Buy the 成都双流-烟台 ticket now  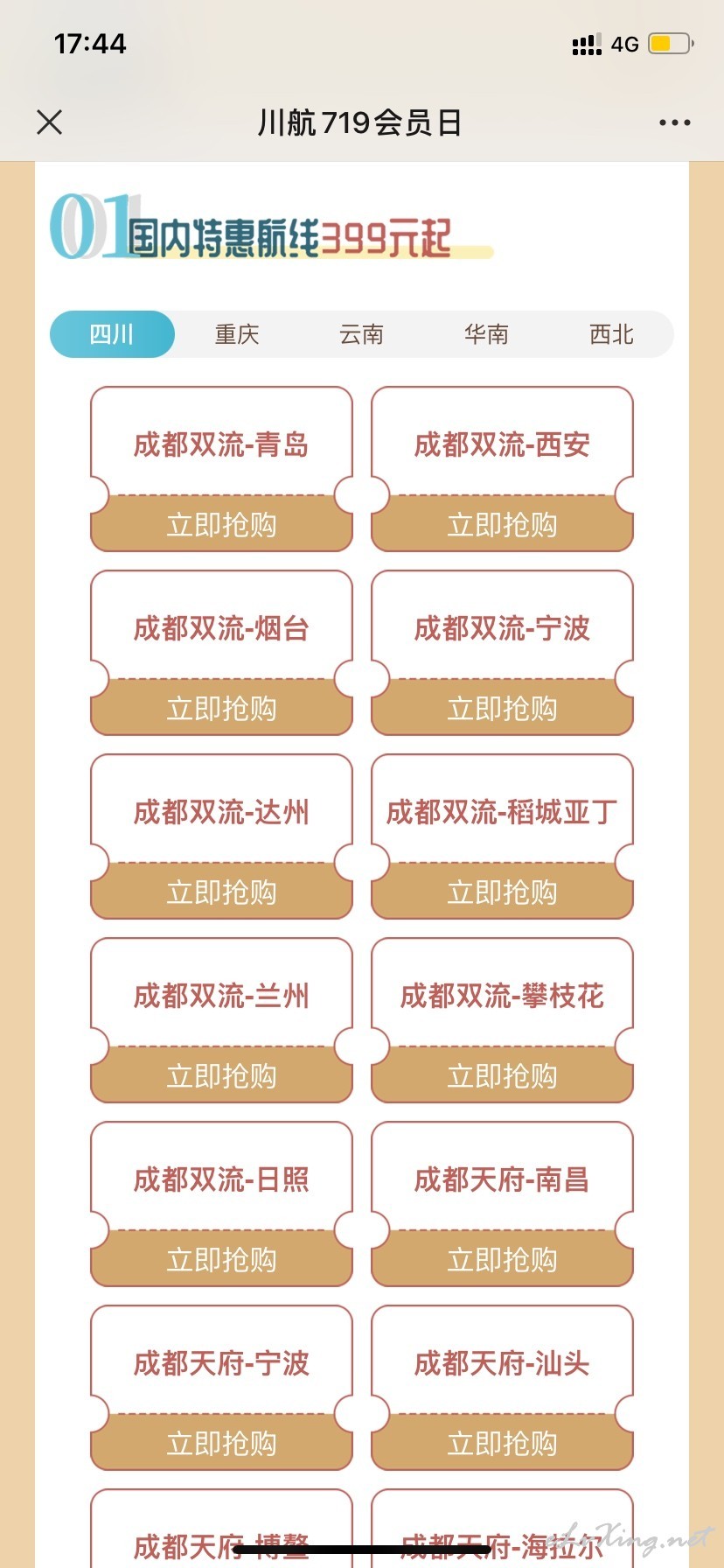coord(221,708)
